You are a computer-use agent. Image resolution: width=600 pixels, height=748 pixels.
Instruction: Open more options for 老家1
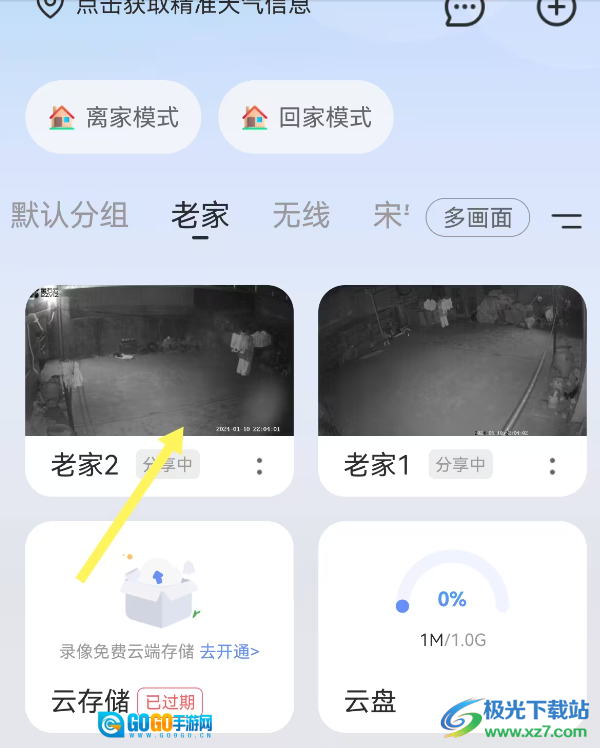(553, 465)
